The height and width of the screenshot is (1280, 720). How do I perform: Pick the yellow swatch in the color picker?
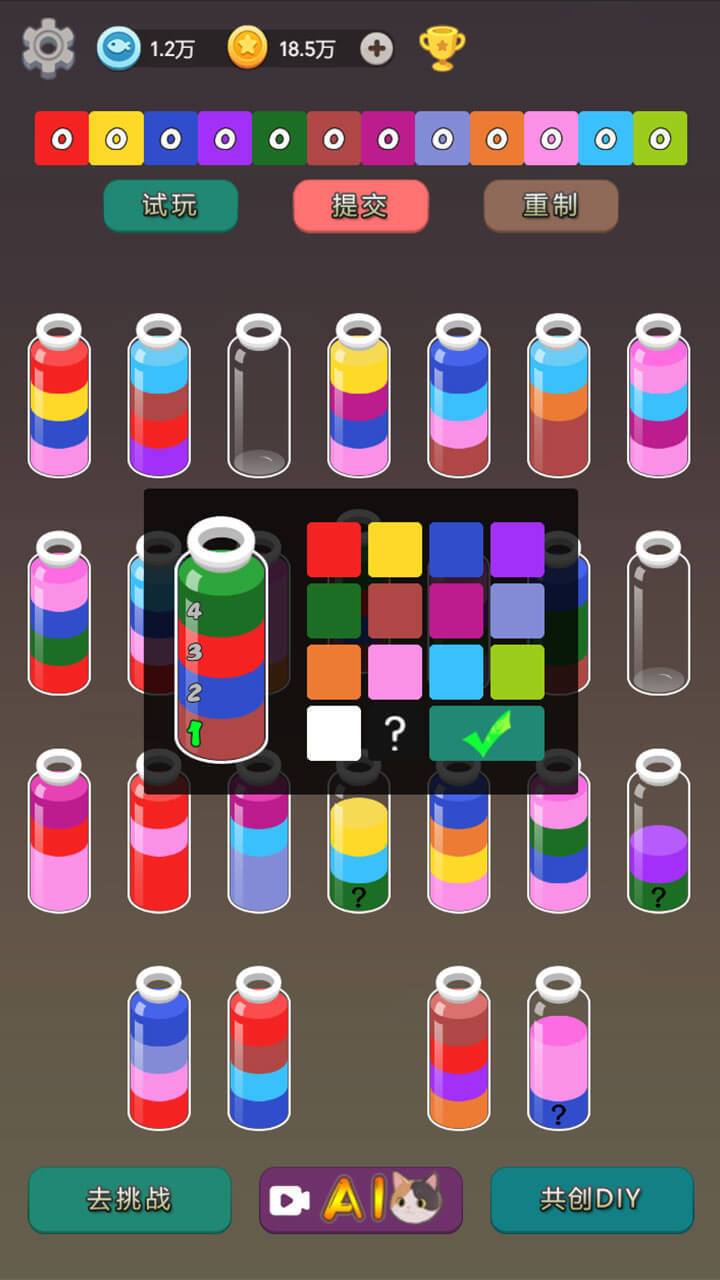[395, 549]
